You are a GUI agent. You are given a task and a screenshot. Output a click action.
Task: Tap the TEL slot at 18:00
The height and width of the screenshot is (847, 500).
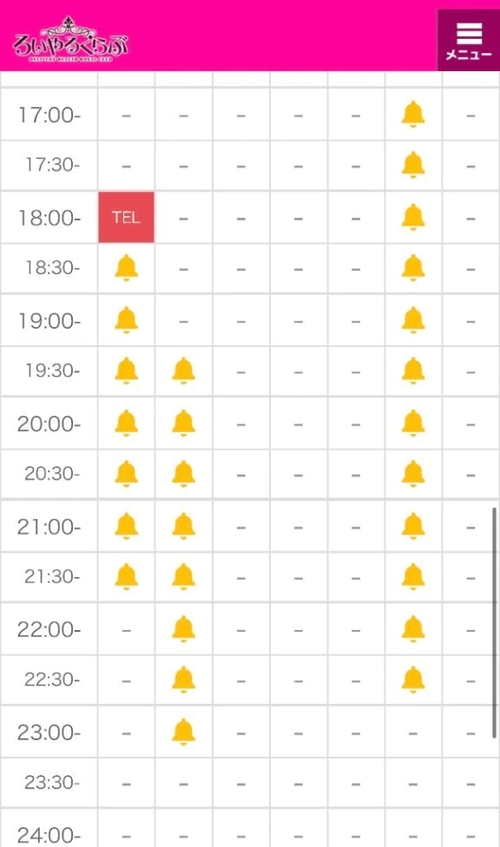coord(126,217)
